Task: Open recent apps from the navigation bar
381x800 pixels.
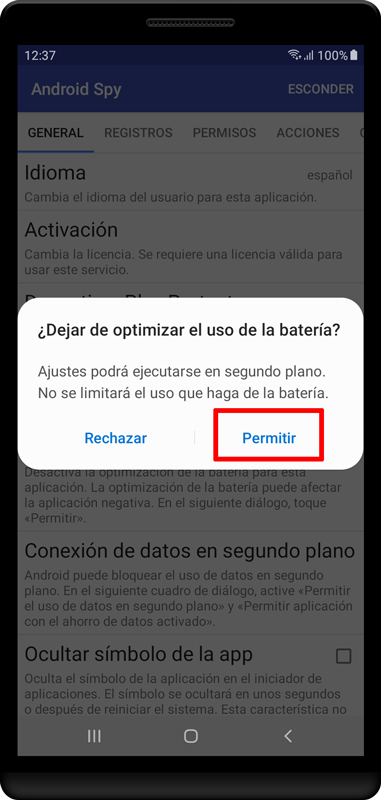Action: (94, 736)
